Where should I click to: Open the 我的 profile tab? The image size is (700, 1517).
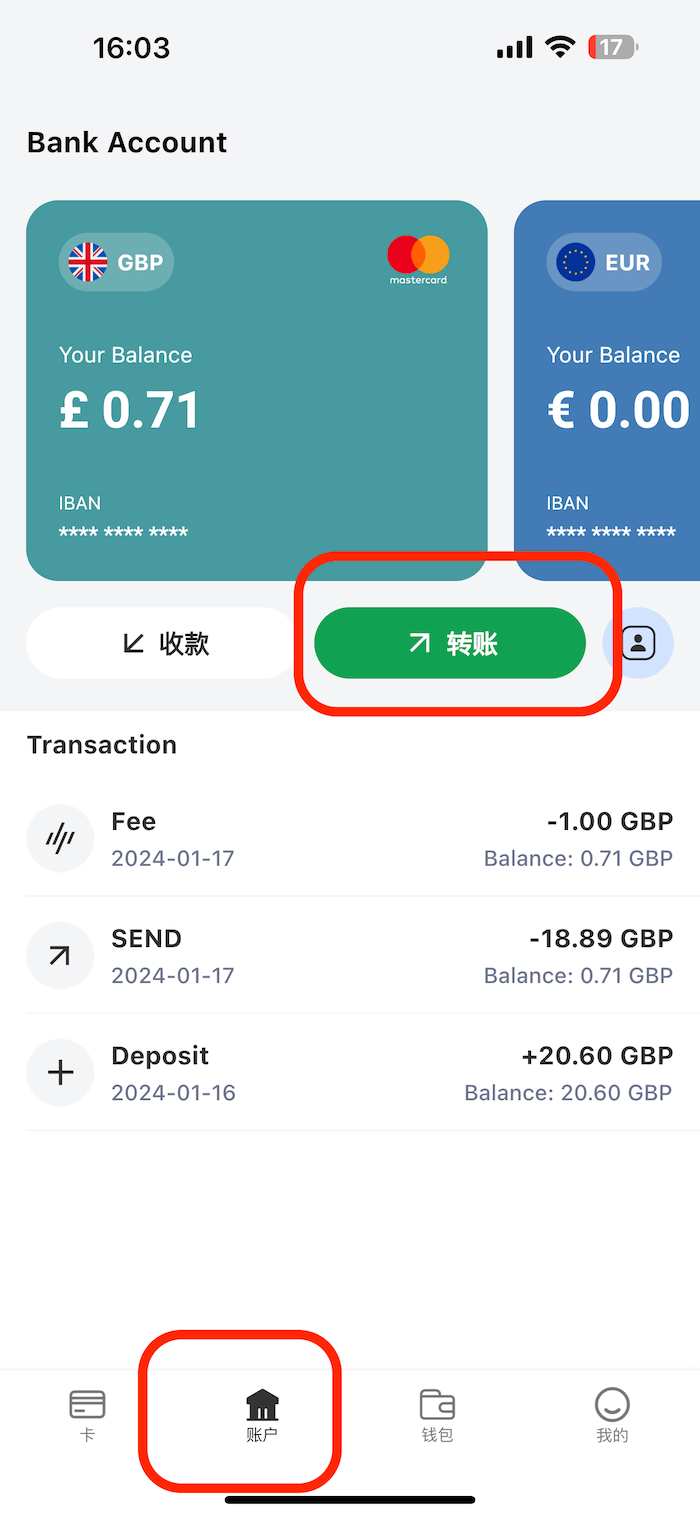[612, 1415]
